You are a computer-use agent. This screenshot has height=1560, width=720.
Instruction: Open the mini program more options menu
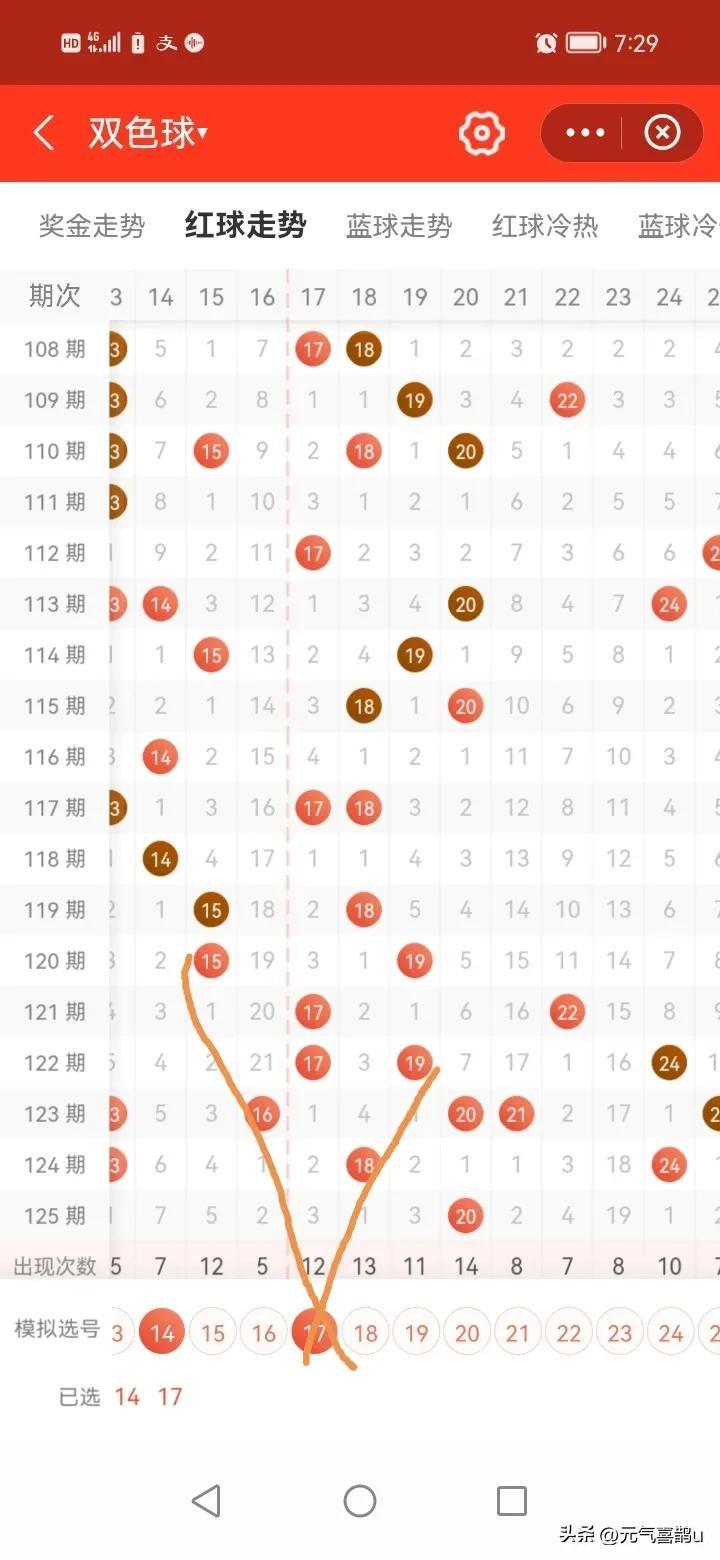(585, 133)
